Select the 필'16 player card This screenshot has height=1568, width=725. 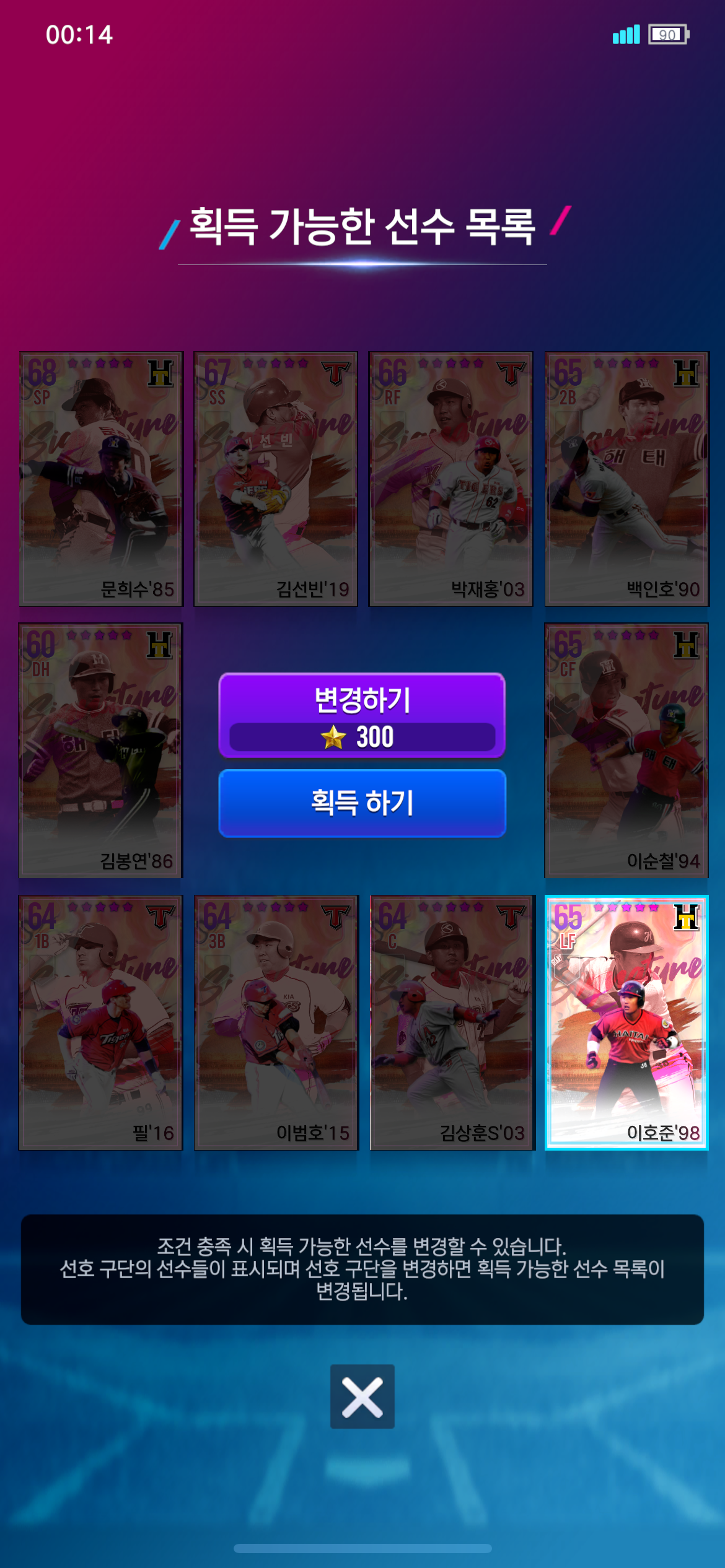(x=101, y=1022)
